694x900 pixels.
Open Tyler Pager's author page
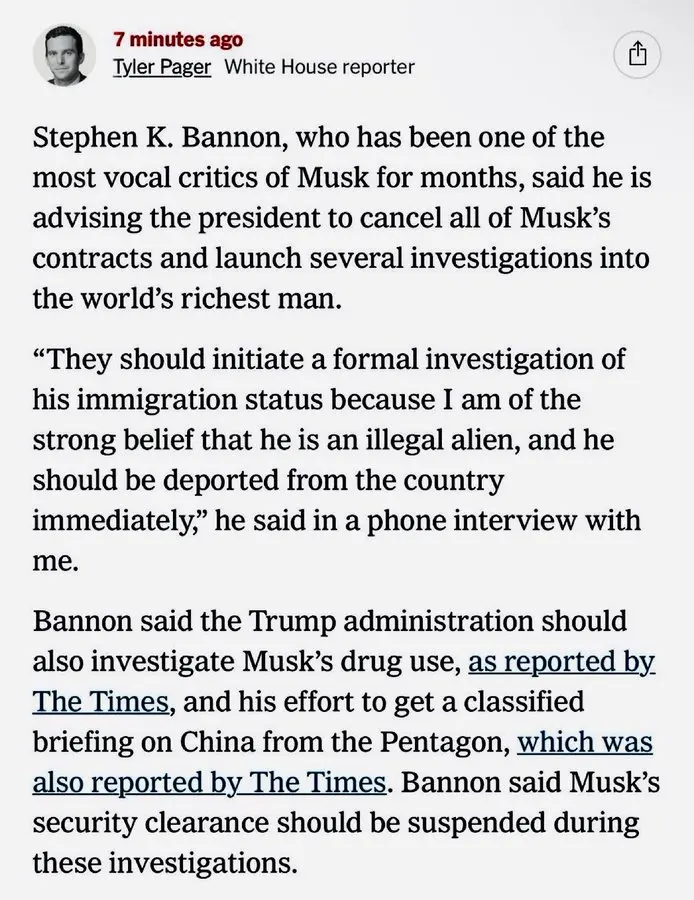pyautogui.click(x=162, y=68)
